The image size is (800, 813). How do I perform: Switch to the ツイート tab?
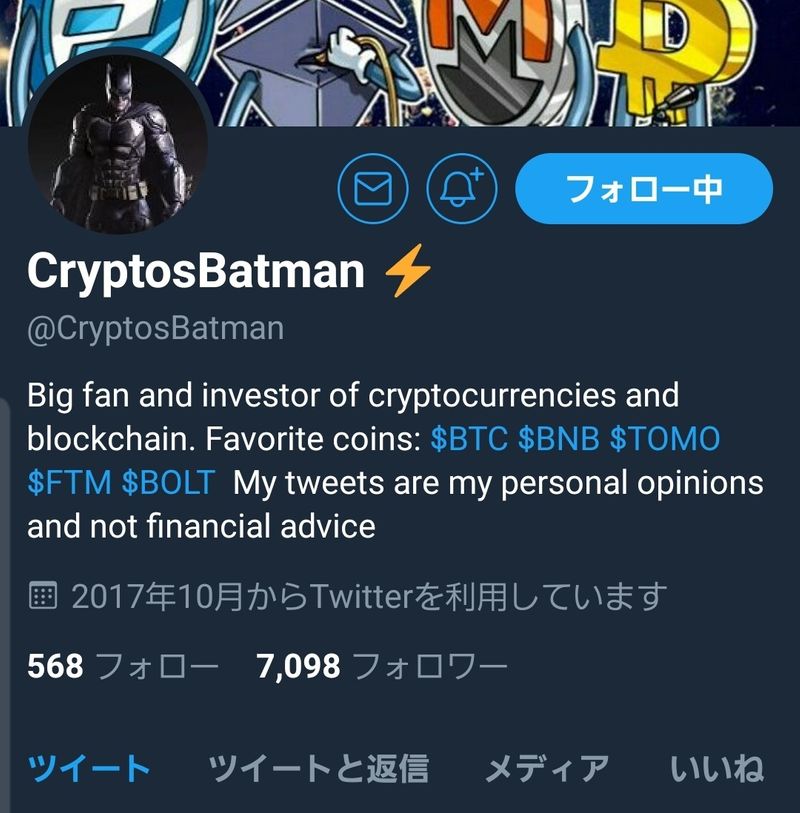(x=89, y=768)
